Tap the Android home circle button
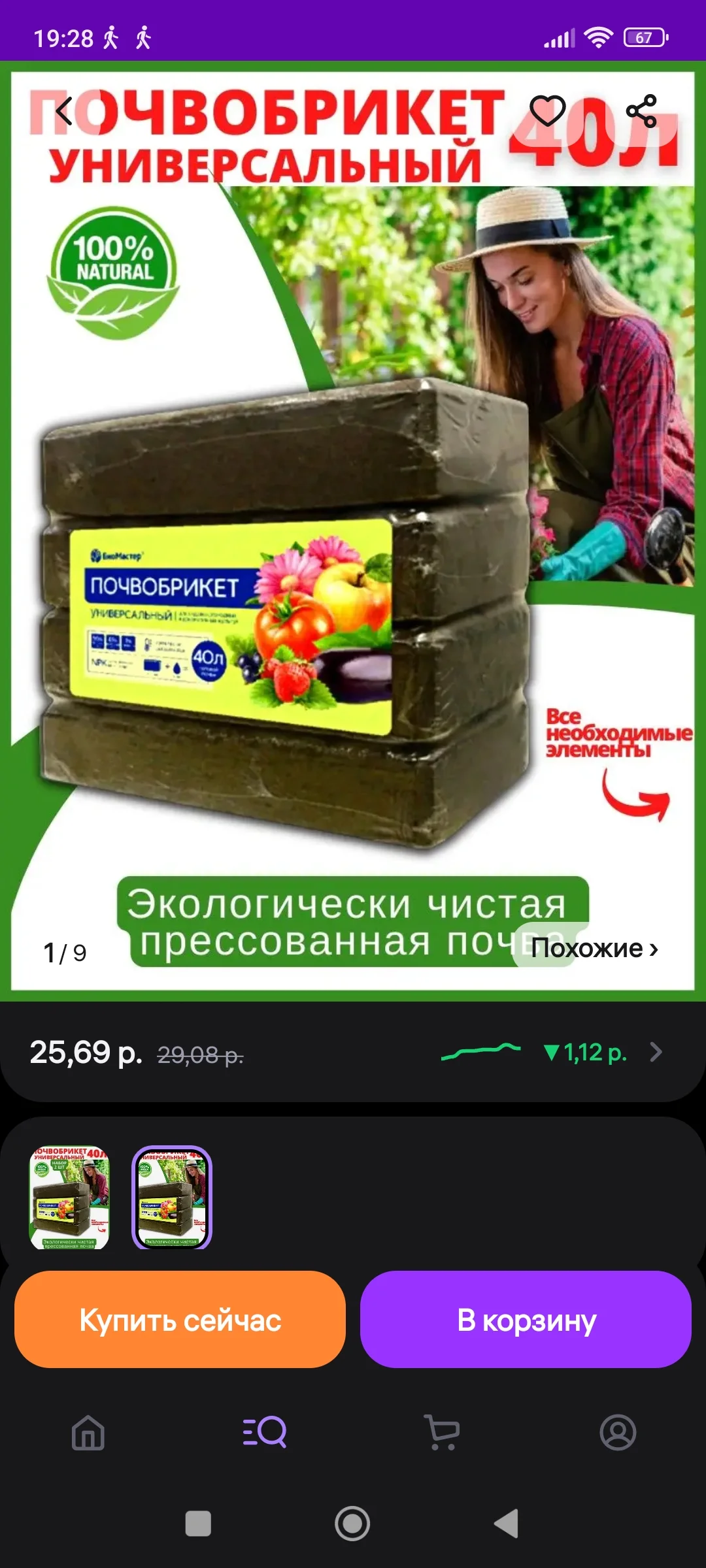This screenshot has width=706, height=1568. click(351, 1522)
